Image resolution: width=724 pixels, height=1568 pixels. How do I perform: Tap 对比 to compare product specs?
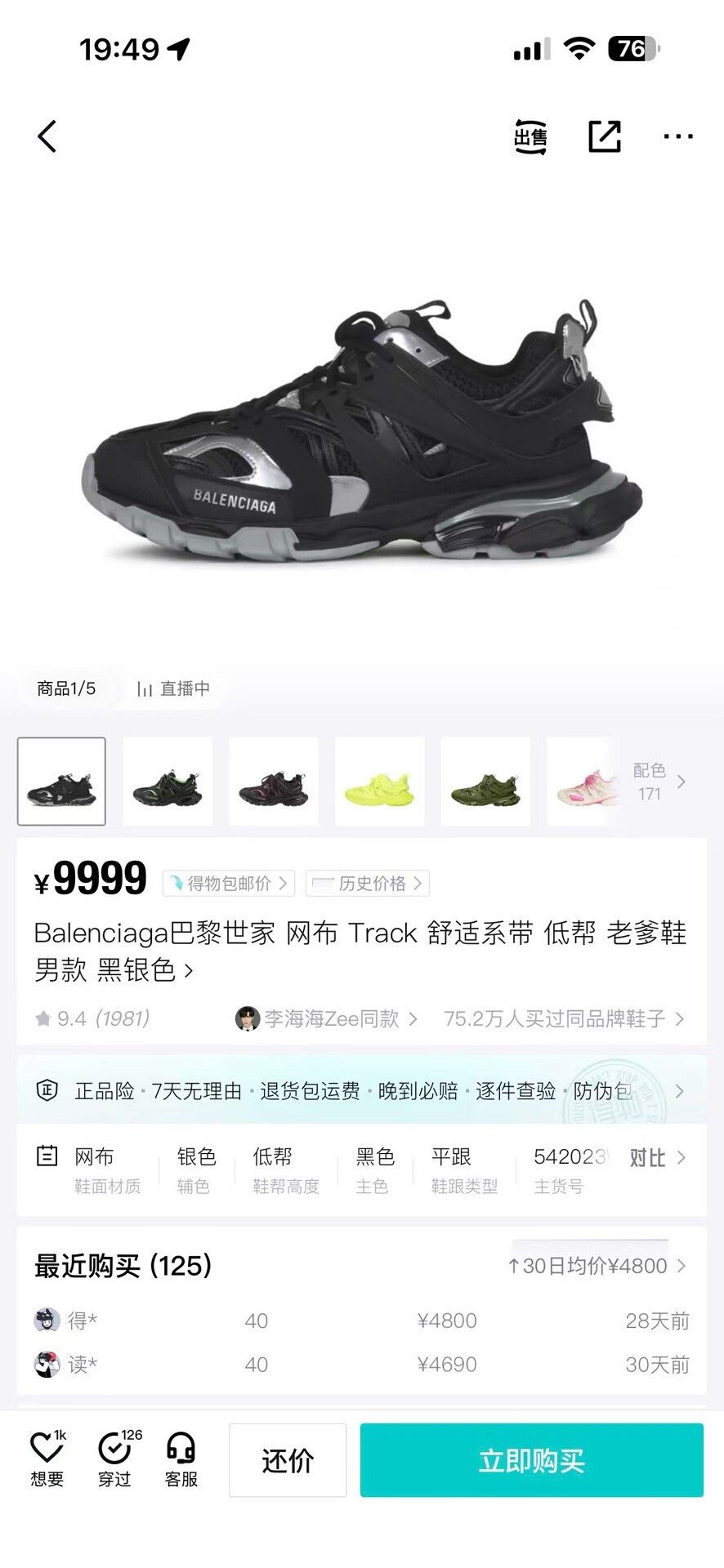point(658,1157)
